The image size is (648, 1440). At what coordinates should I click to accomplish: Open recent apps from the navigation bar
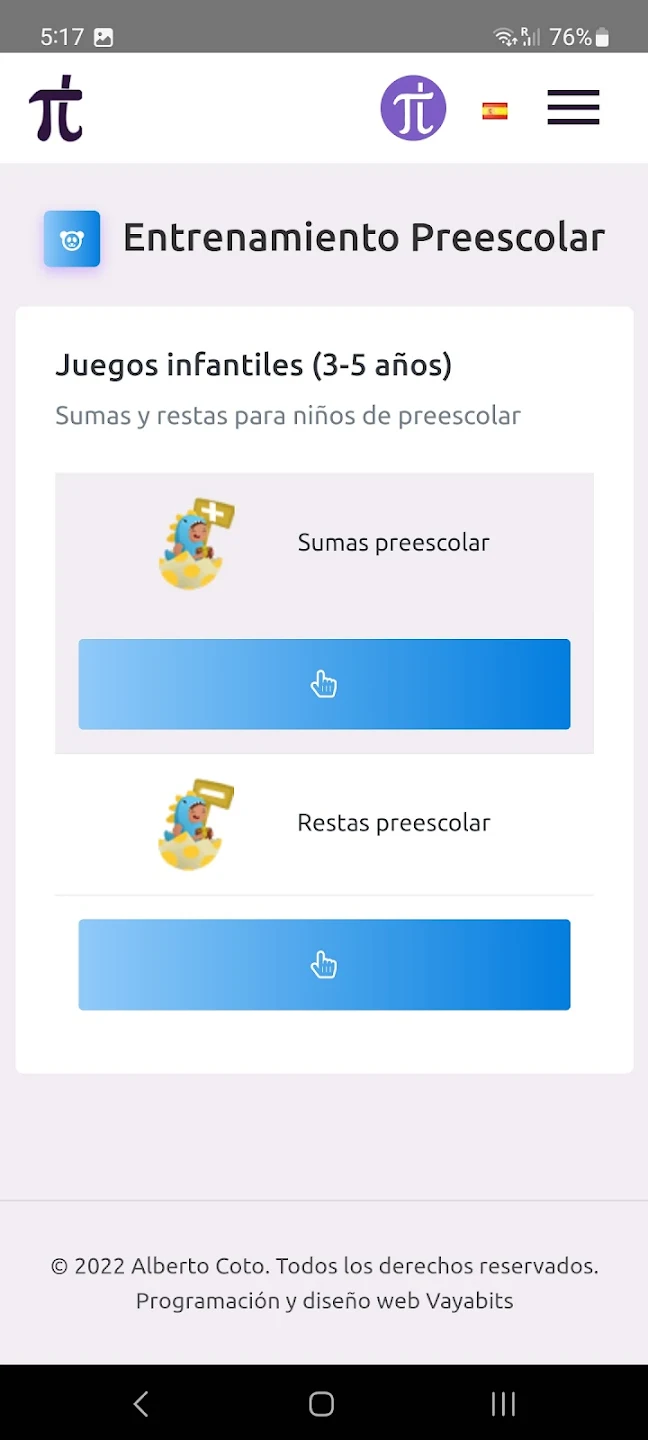(503, 1404)
